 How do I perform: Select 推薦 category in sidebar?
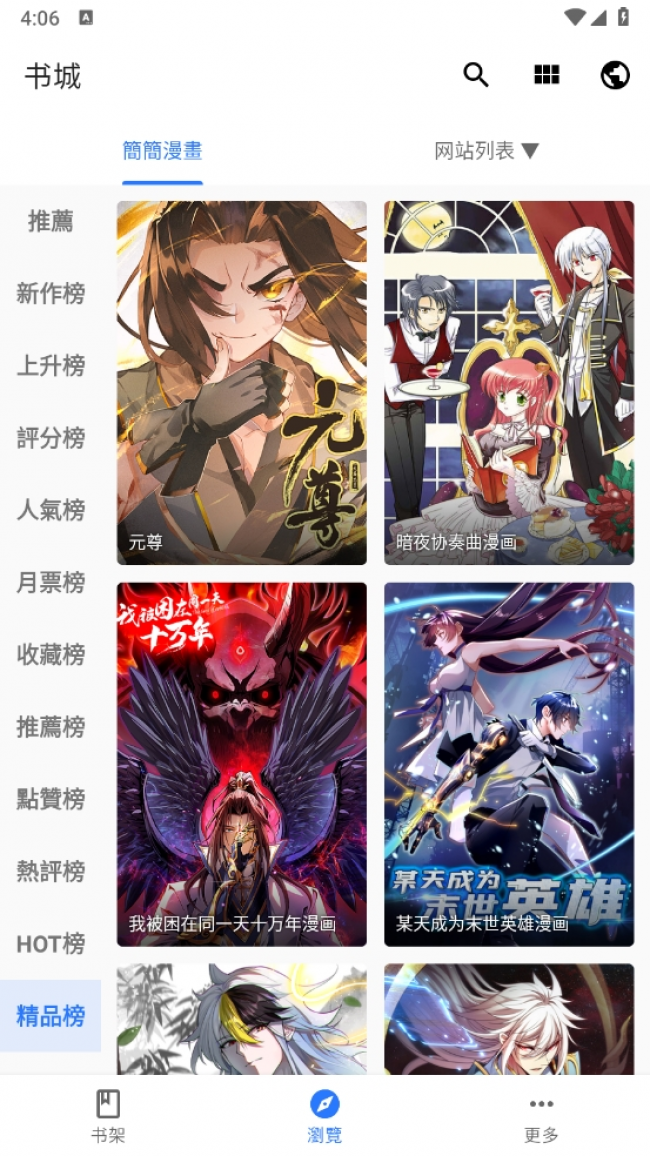50,221
